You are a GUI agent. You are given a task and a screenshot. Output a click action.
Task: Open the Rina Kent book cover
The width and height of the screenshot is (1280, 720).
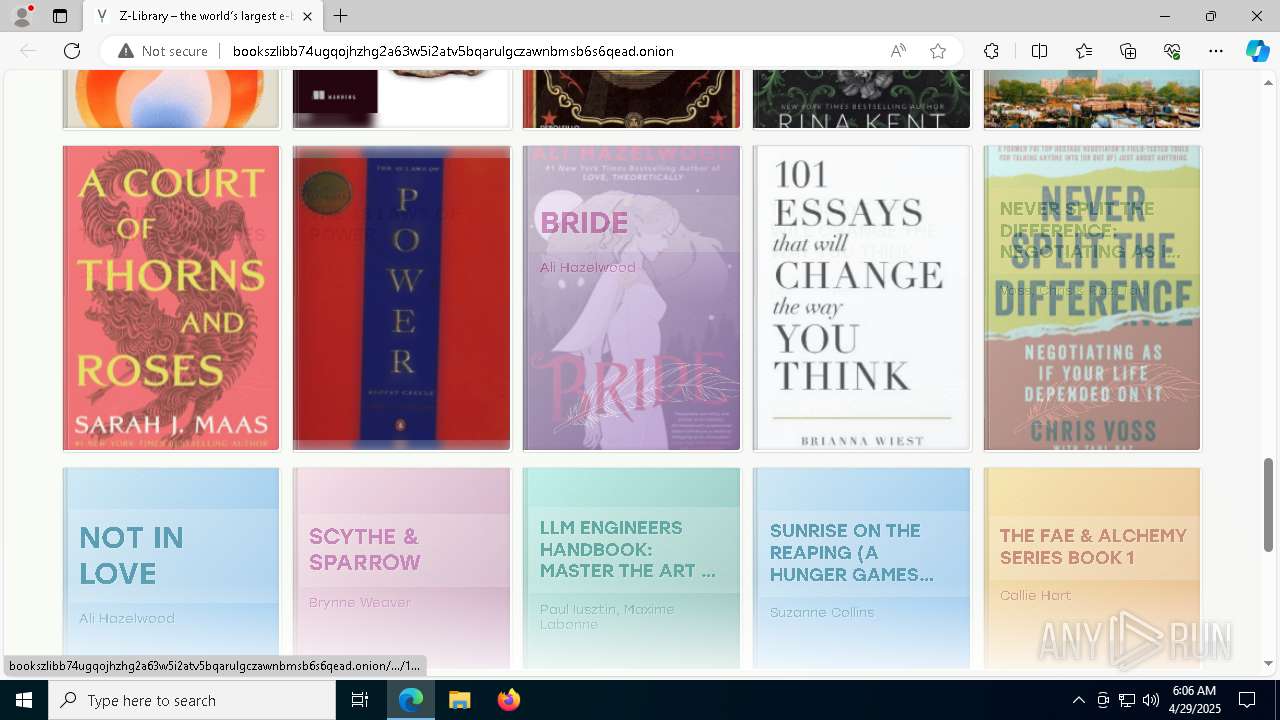tap(861, 100)
